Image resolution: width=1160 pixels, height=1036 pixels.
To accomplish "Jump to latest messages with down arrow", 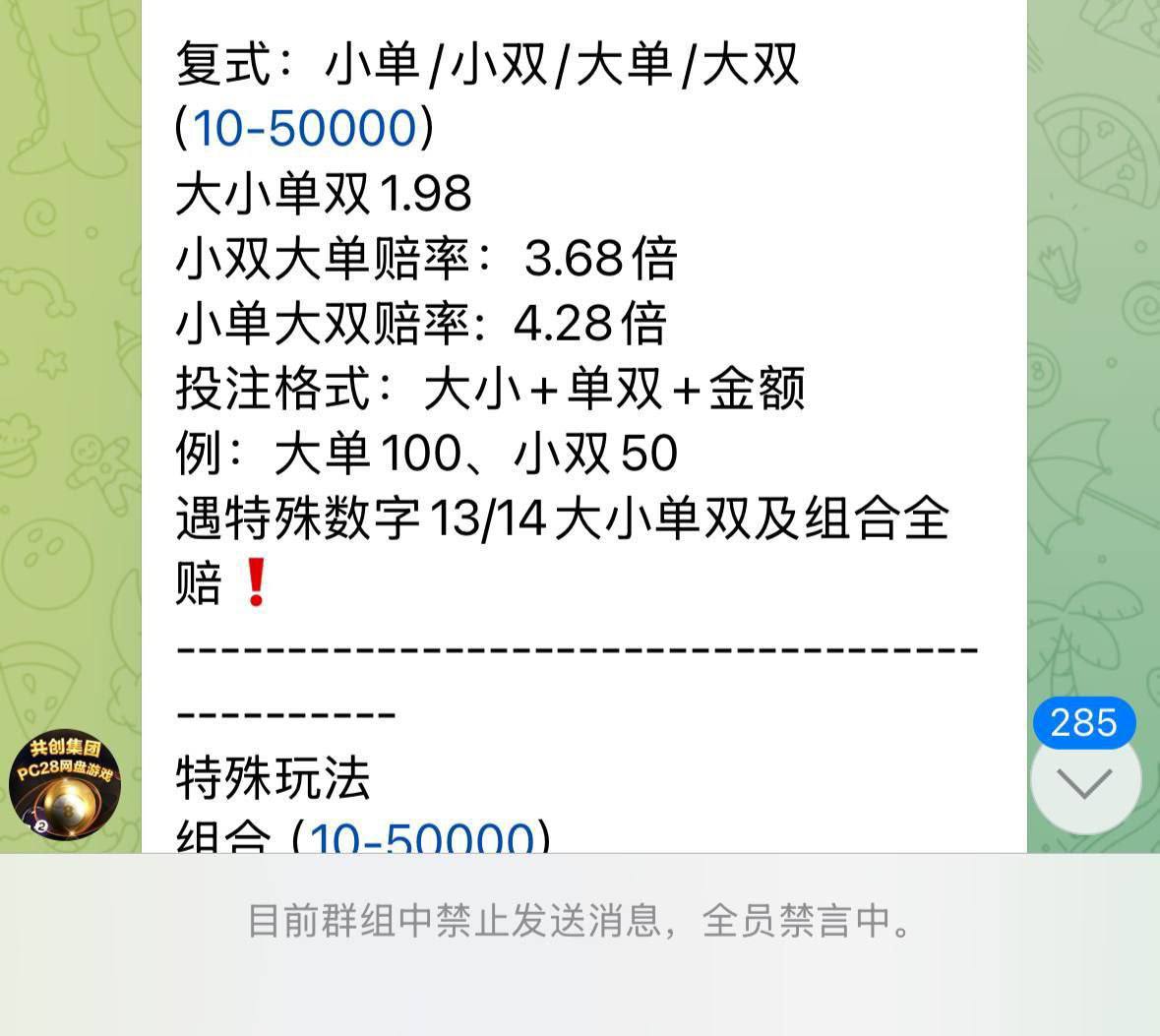I will point(1085,782).
